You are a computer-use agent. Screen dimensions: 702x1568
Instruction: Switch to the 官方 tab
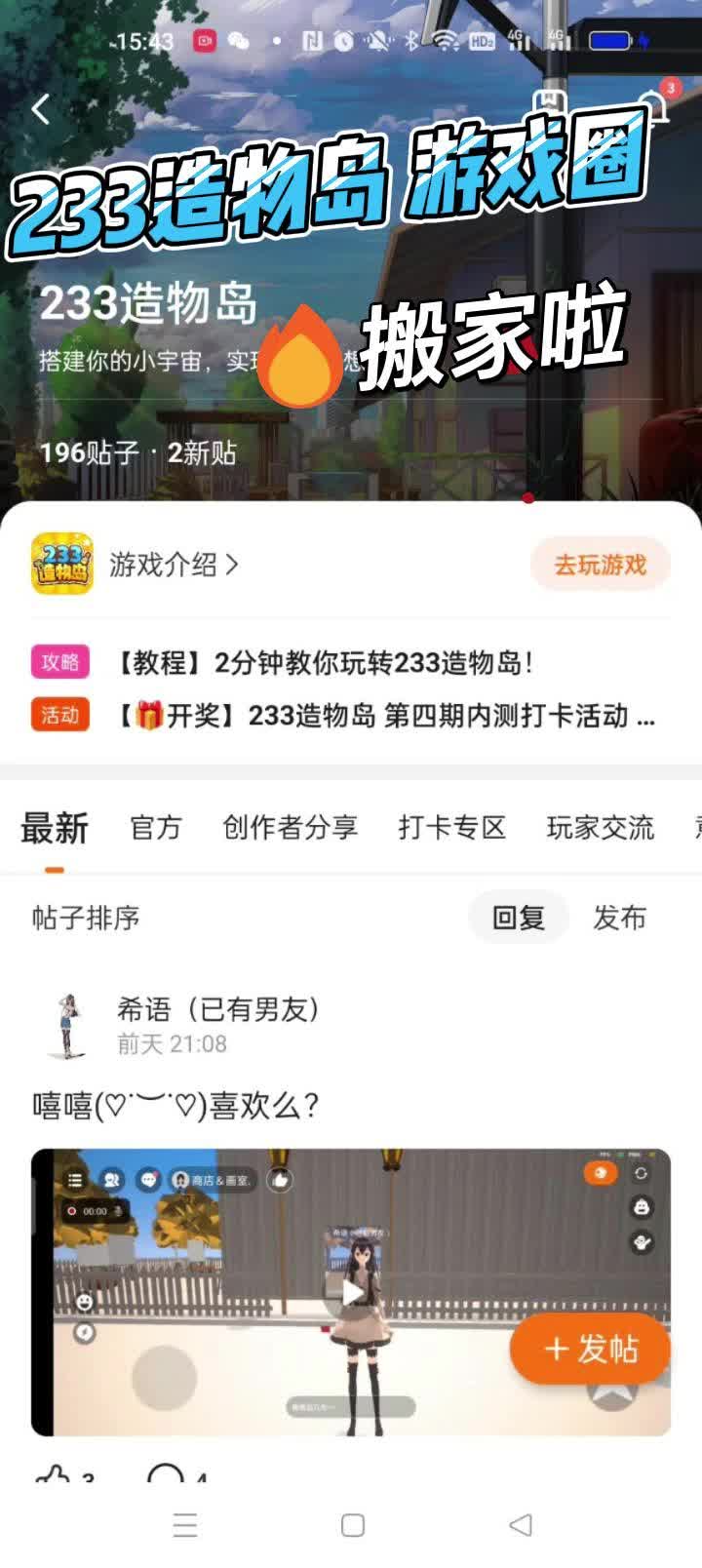[156, 828]
